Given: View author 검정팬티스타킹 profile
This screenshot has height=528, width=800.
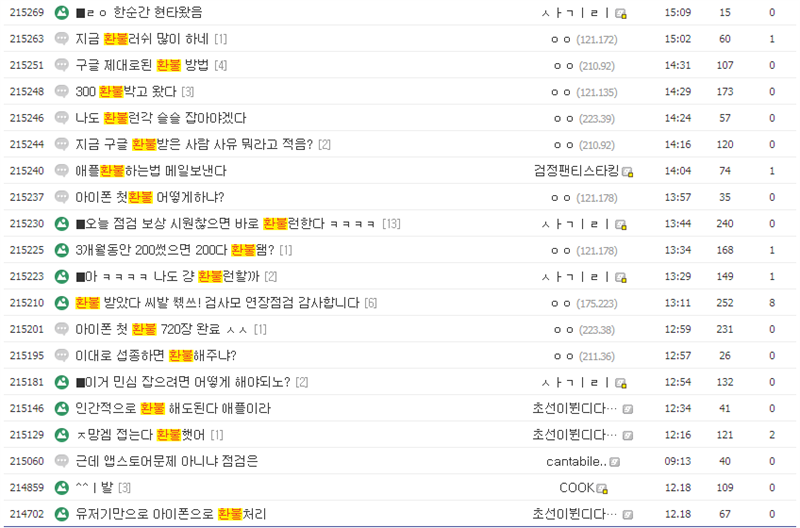Looking at the screenshot, I should tap(576, 171).
